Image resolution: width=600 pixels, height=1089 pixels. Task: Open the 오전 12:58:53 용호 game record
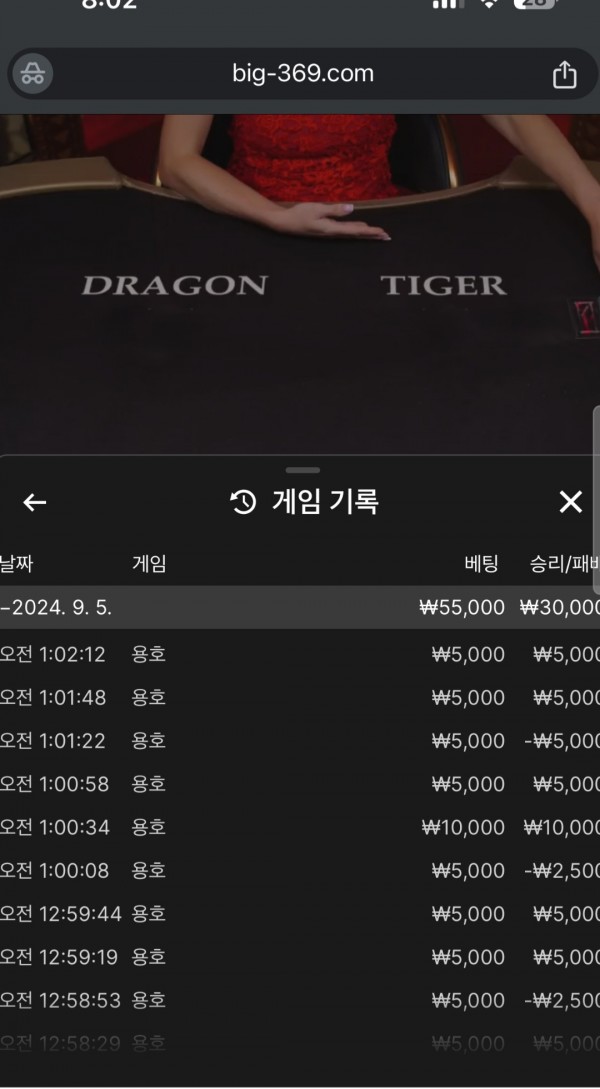point(300,1000)
